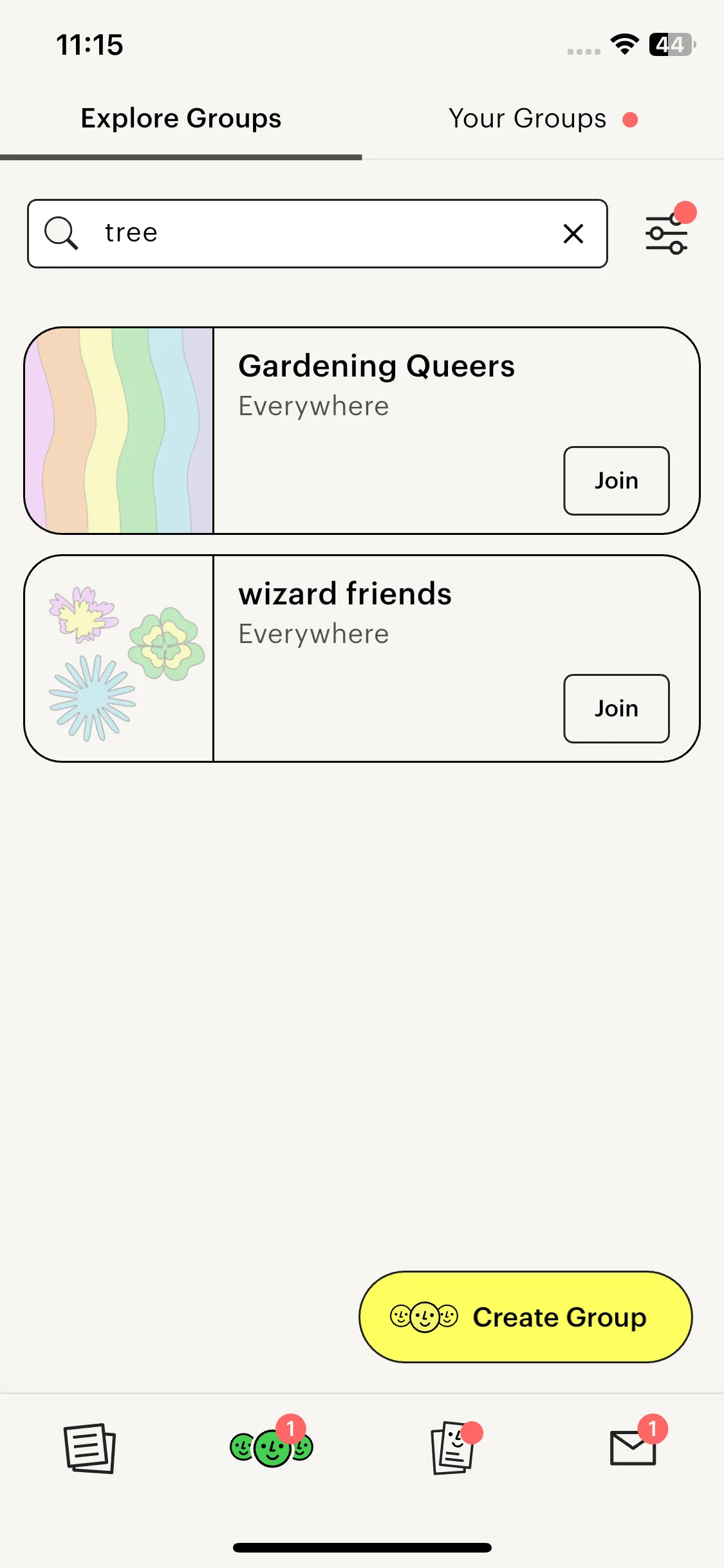Open the search filters

(667, 234)
